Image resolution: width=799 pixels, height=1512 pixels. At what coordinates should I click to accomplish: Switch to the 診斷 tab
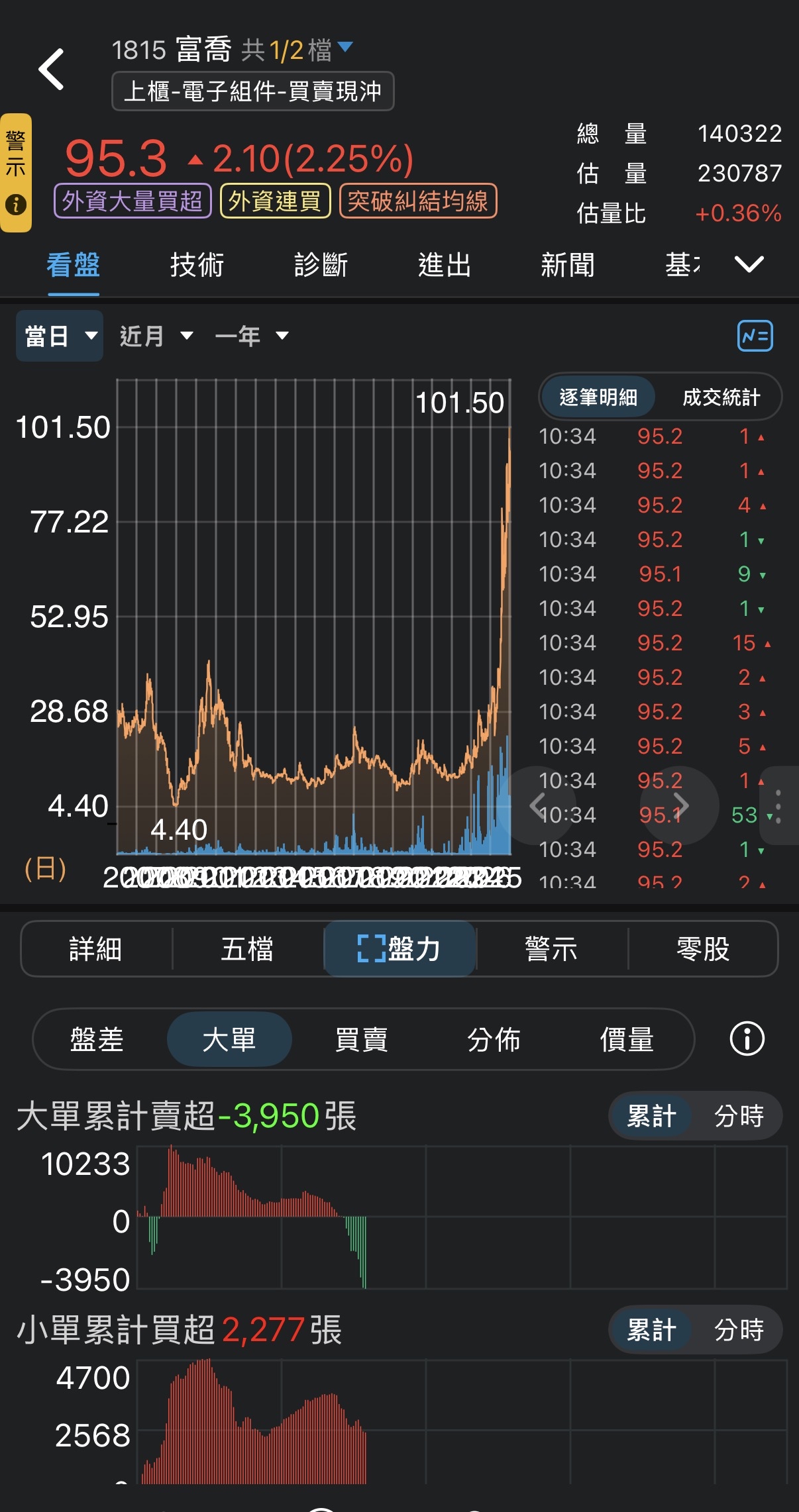321,266
